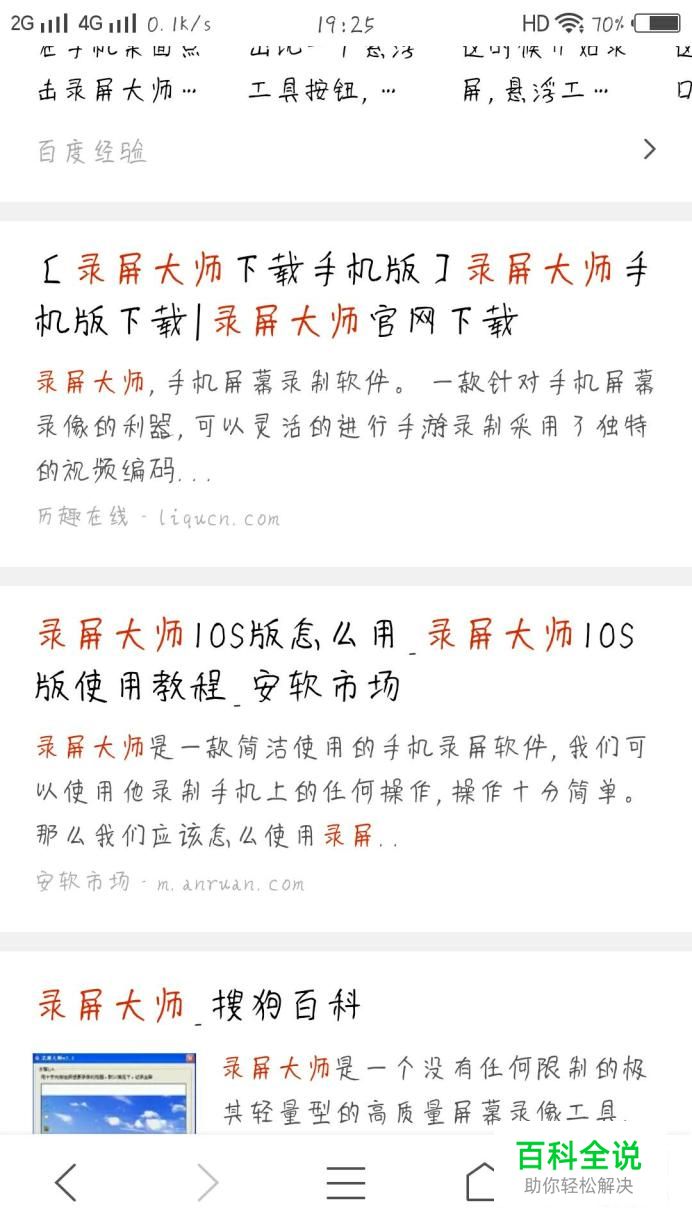Viewport: 692px width, 1230px height.
Task: Go to the browser home page
Action: pyautogui.click(x=481, y=1182)
